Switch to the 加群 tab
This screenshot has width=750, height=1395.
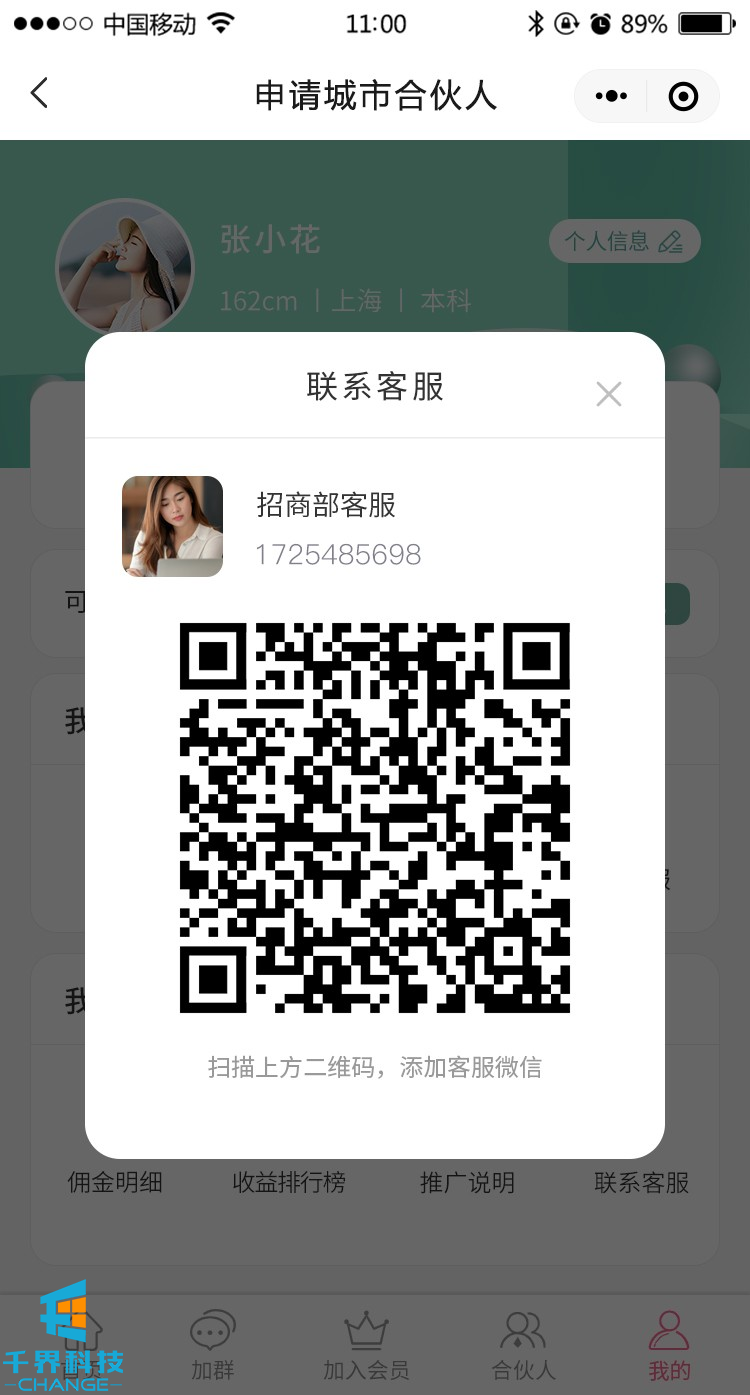(x=212, y=1346)
